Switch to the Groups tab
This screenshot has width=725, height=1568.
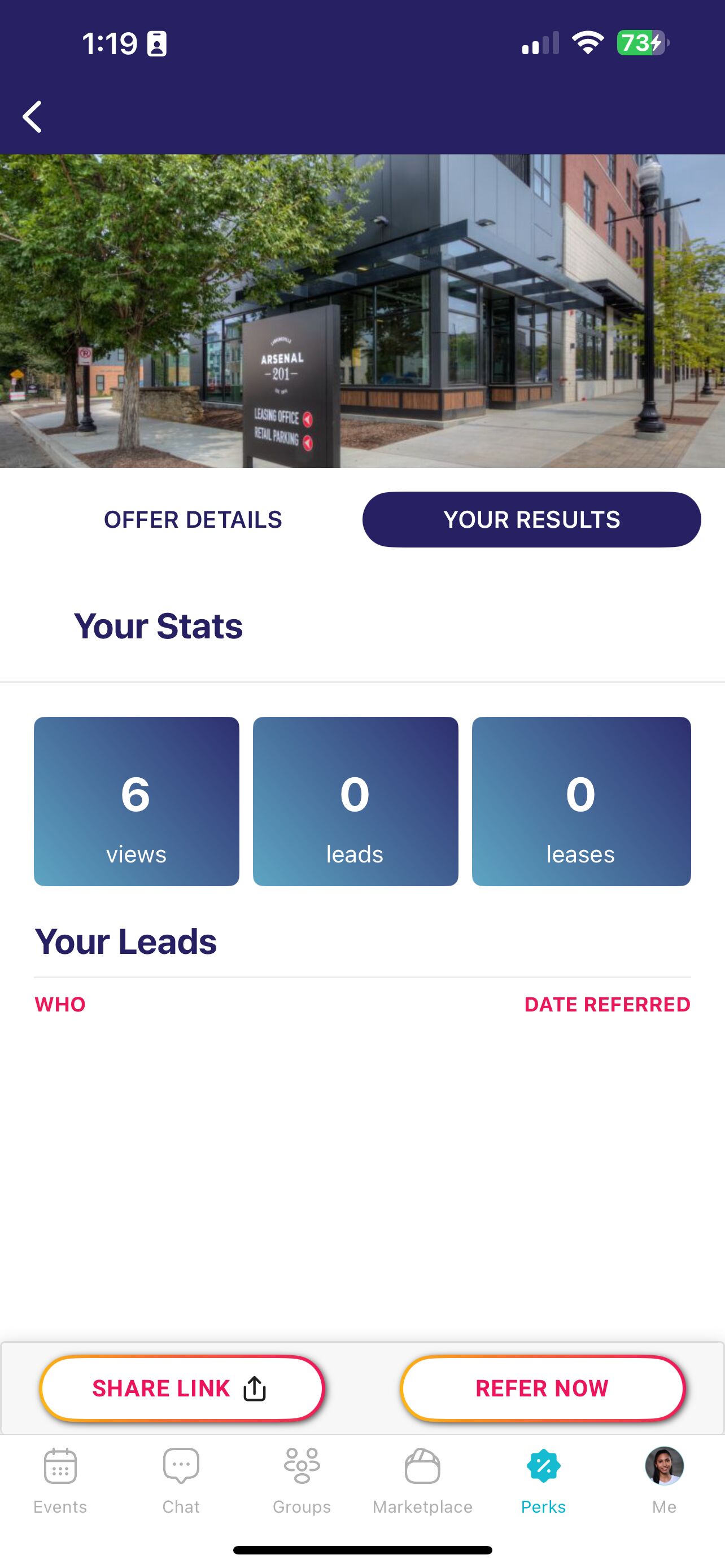click(302, 1480)
